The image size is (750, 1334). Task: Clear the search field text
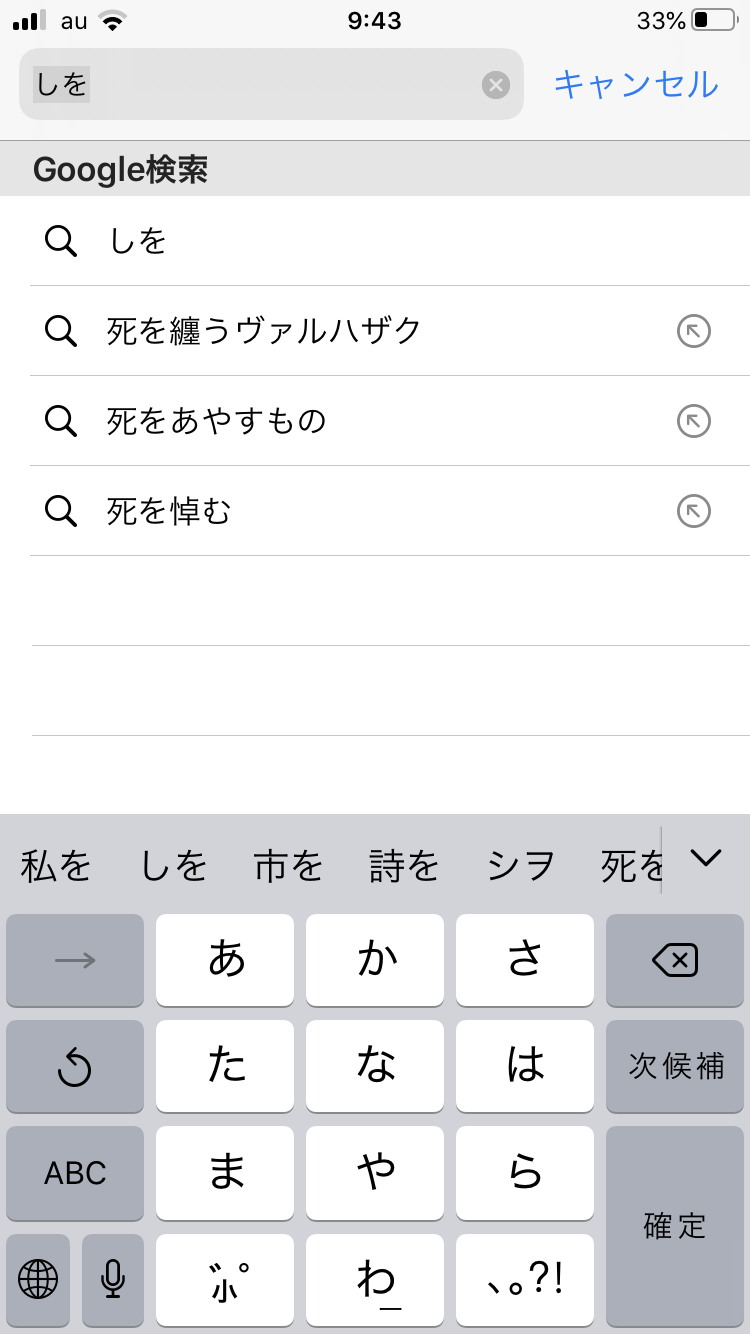[496, 85]
